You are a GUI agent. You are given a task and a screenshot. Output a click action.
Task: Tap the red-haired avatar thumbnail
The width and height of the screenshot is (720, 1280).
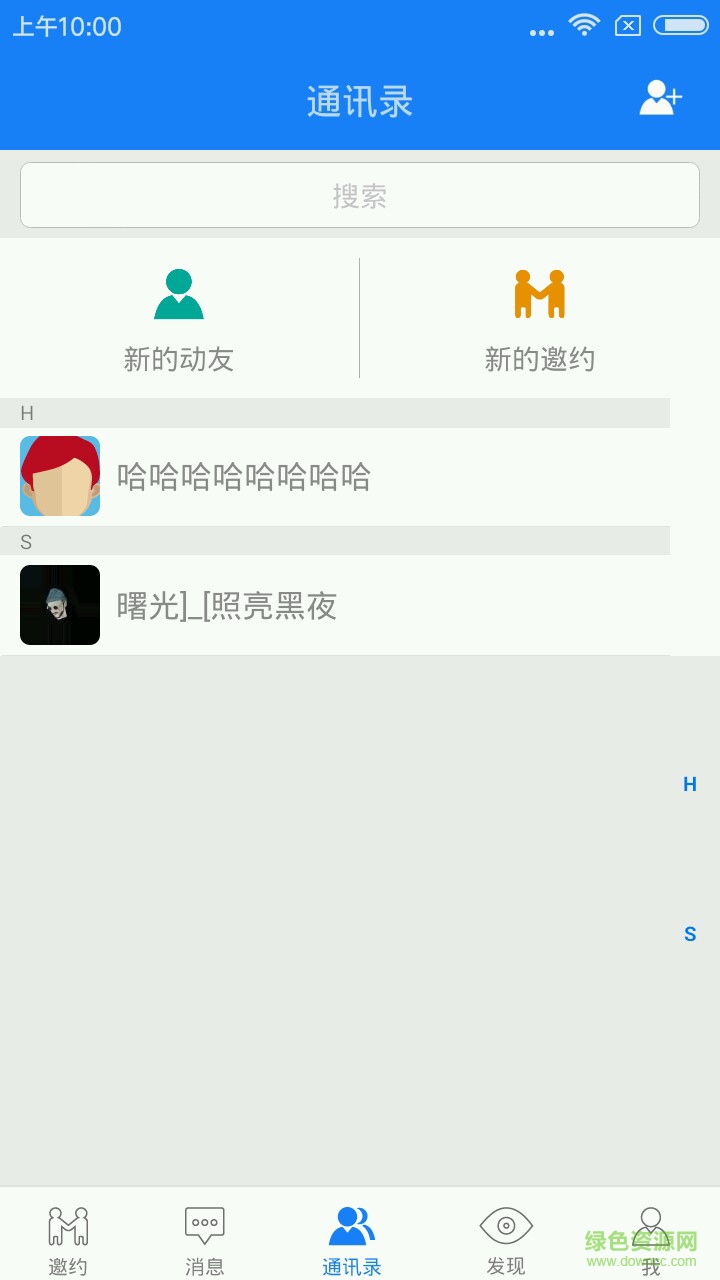pyautogui.click(x=59, y=477)
